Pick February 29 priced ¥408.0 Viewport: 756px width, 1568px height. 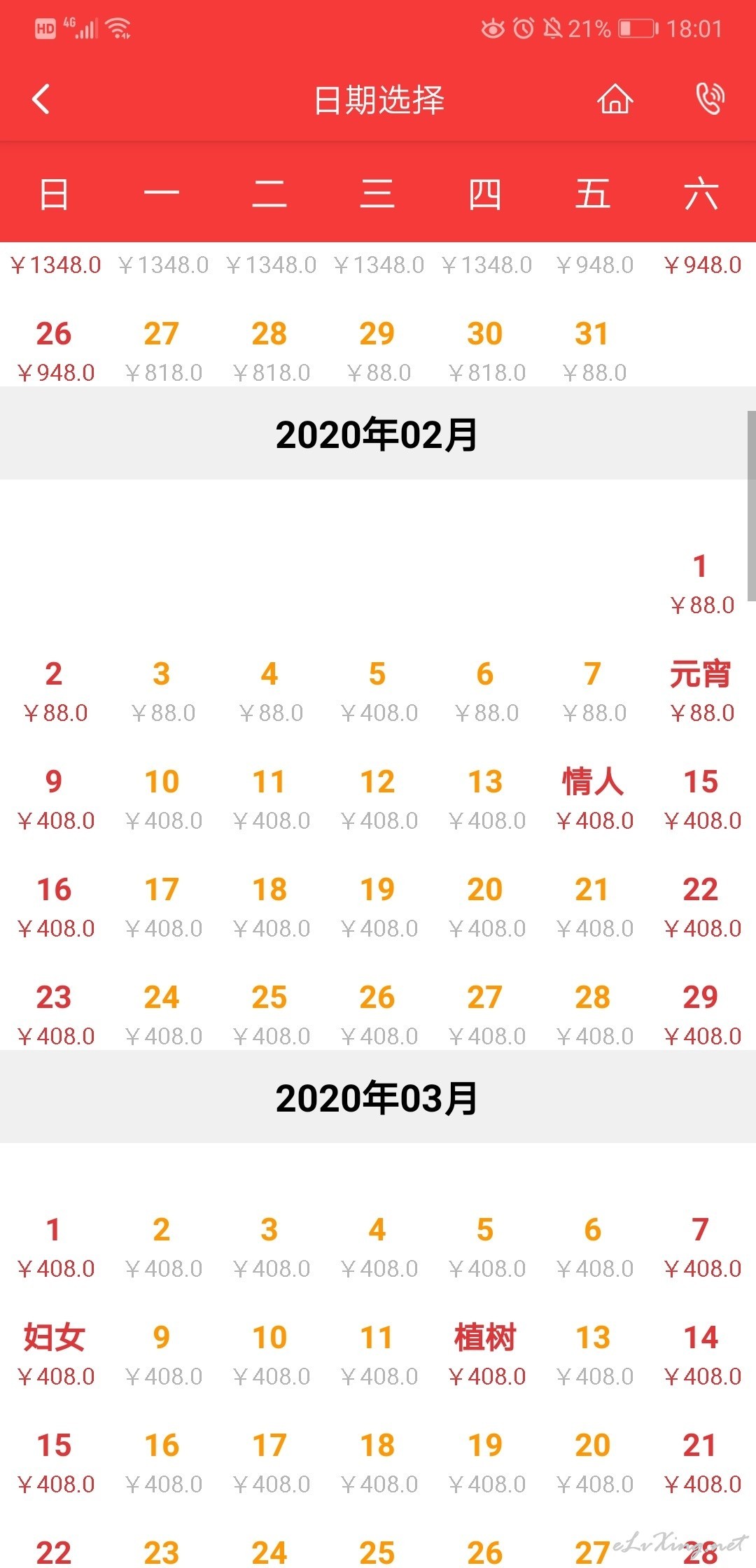pyautogui.click(x=701, y=1014)
